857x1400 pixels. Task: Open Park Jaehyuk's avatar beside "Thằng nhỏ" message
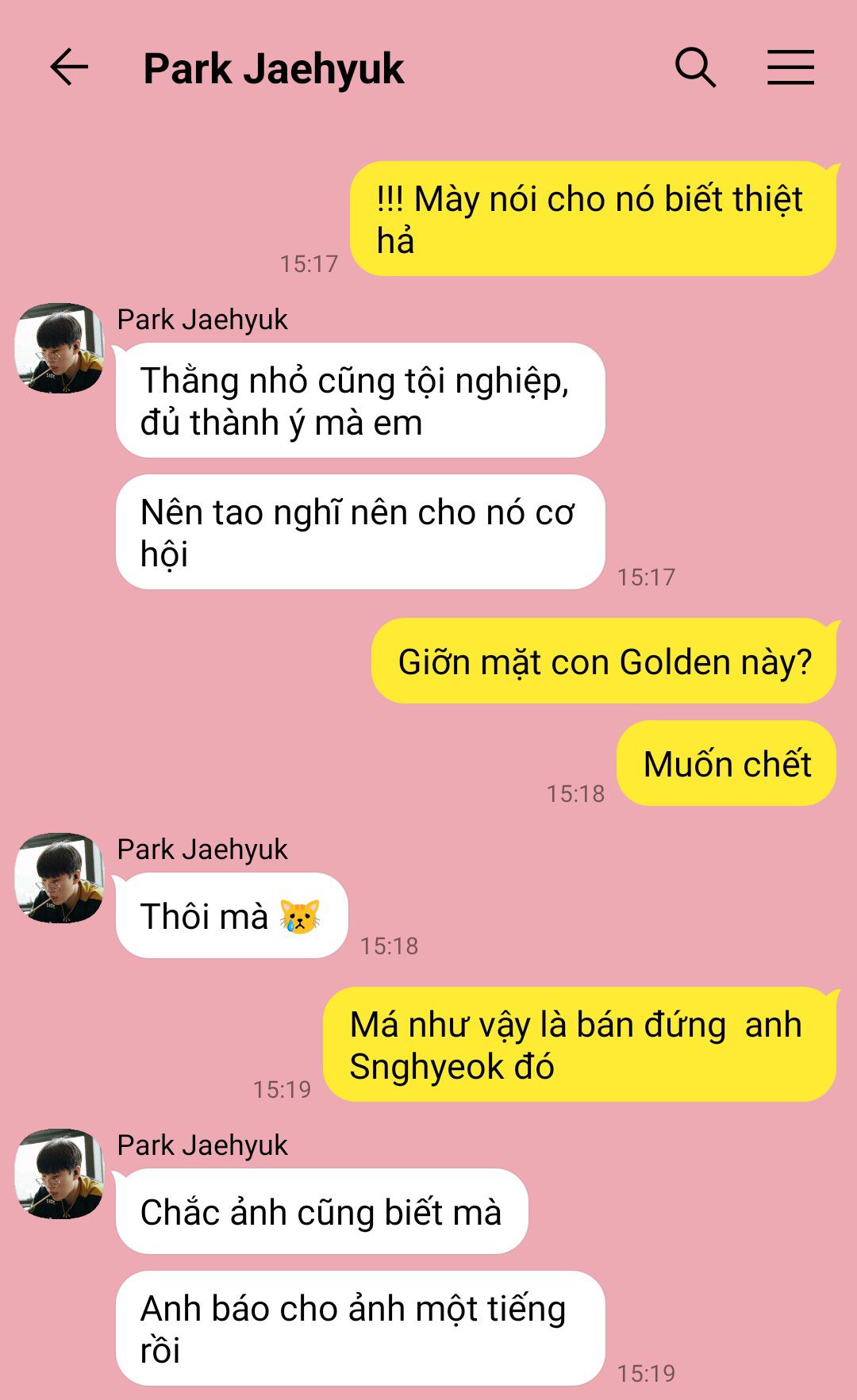pyautogui.click(x=60, y=347)
